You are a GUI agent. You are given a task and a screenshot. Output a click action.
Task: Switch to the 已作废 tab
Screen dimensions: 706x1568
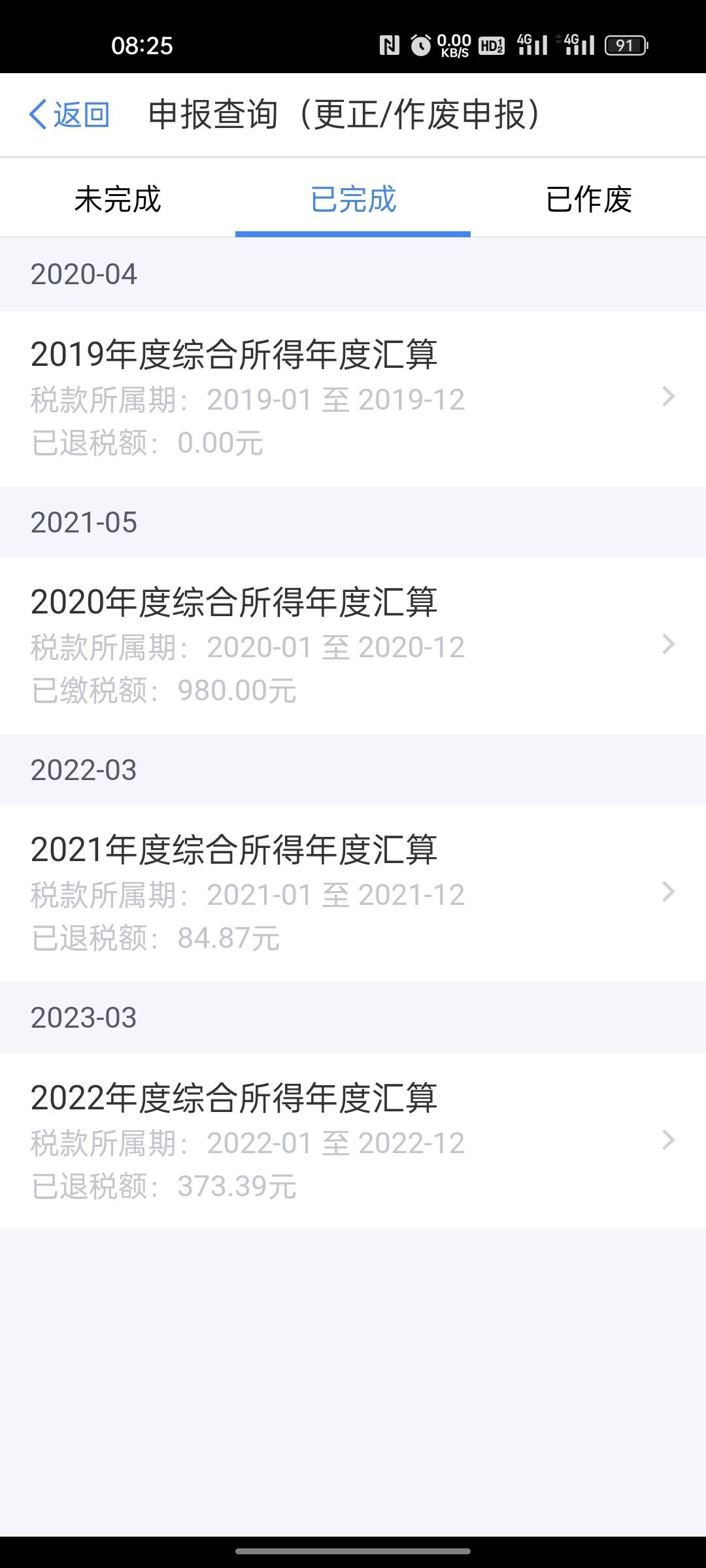tap(588, 199)
